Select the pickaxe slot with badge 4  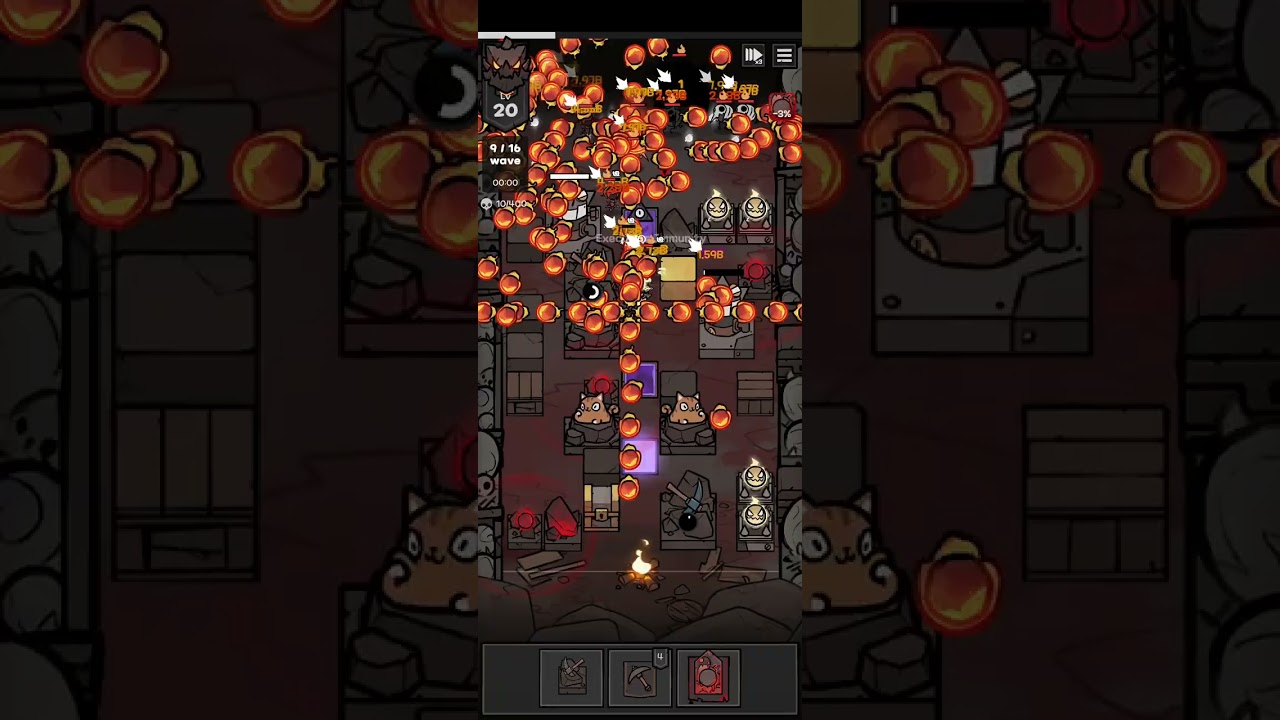click(639, 677)
